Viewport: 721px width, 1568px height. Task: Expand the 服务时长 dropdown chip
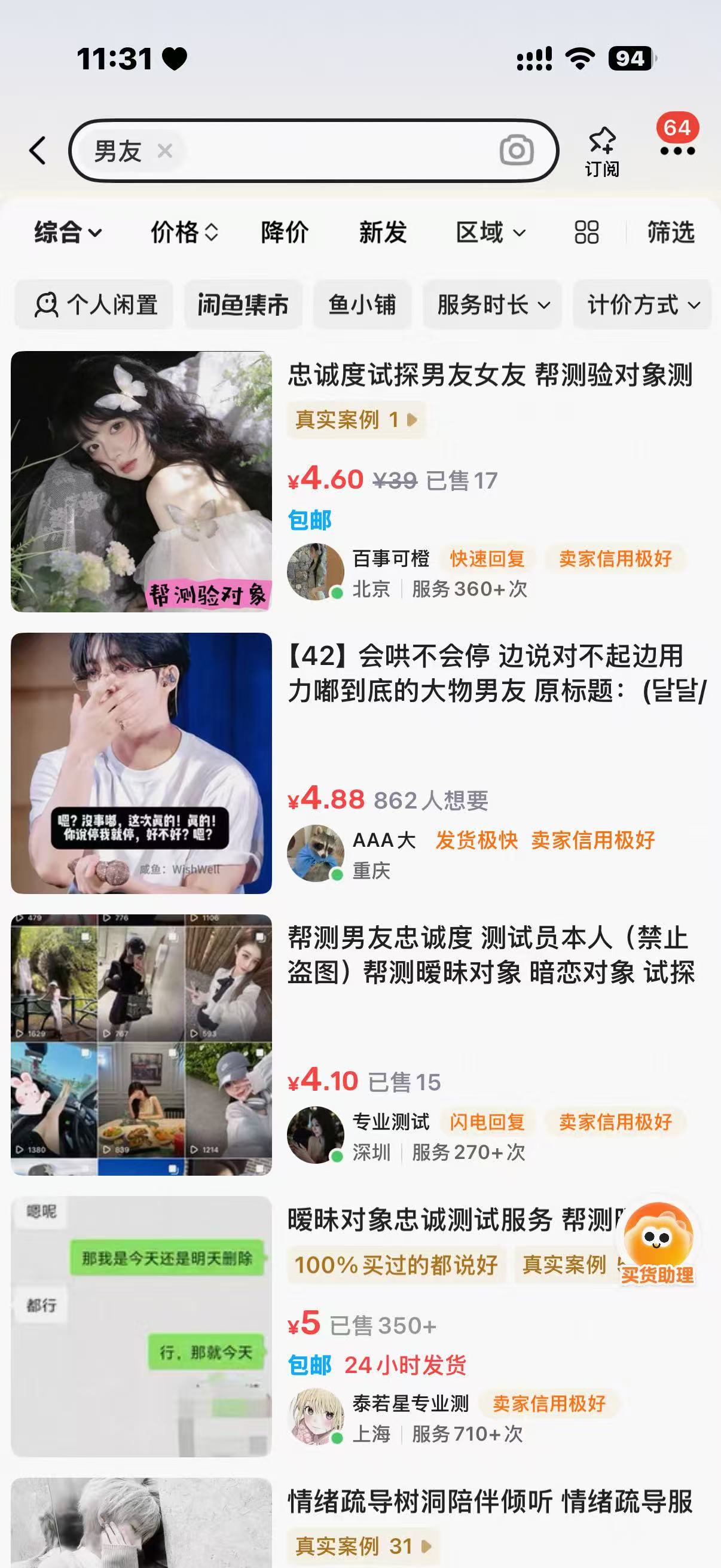tap(493, 304)
